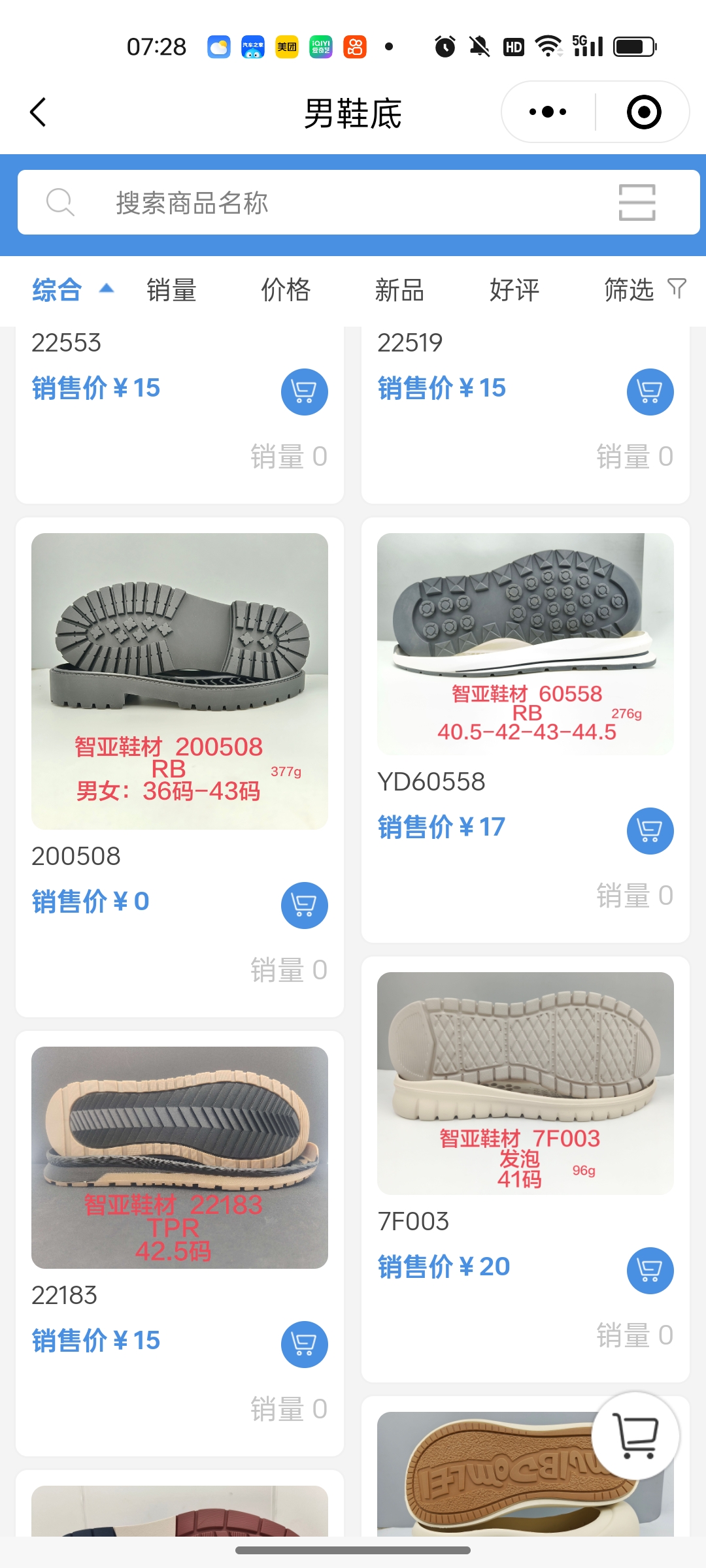The height and width of the screenshot is (1568, 706).
Task: Show 新品 products
Action: point(399,289)
